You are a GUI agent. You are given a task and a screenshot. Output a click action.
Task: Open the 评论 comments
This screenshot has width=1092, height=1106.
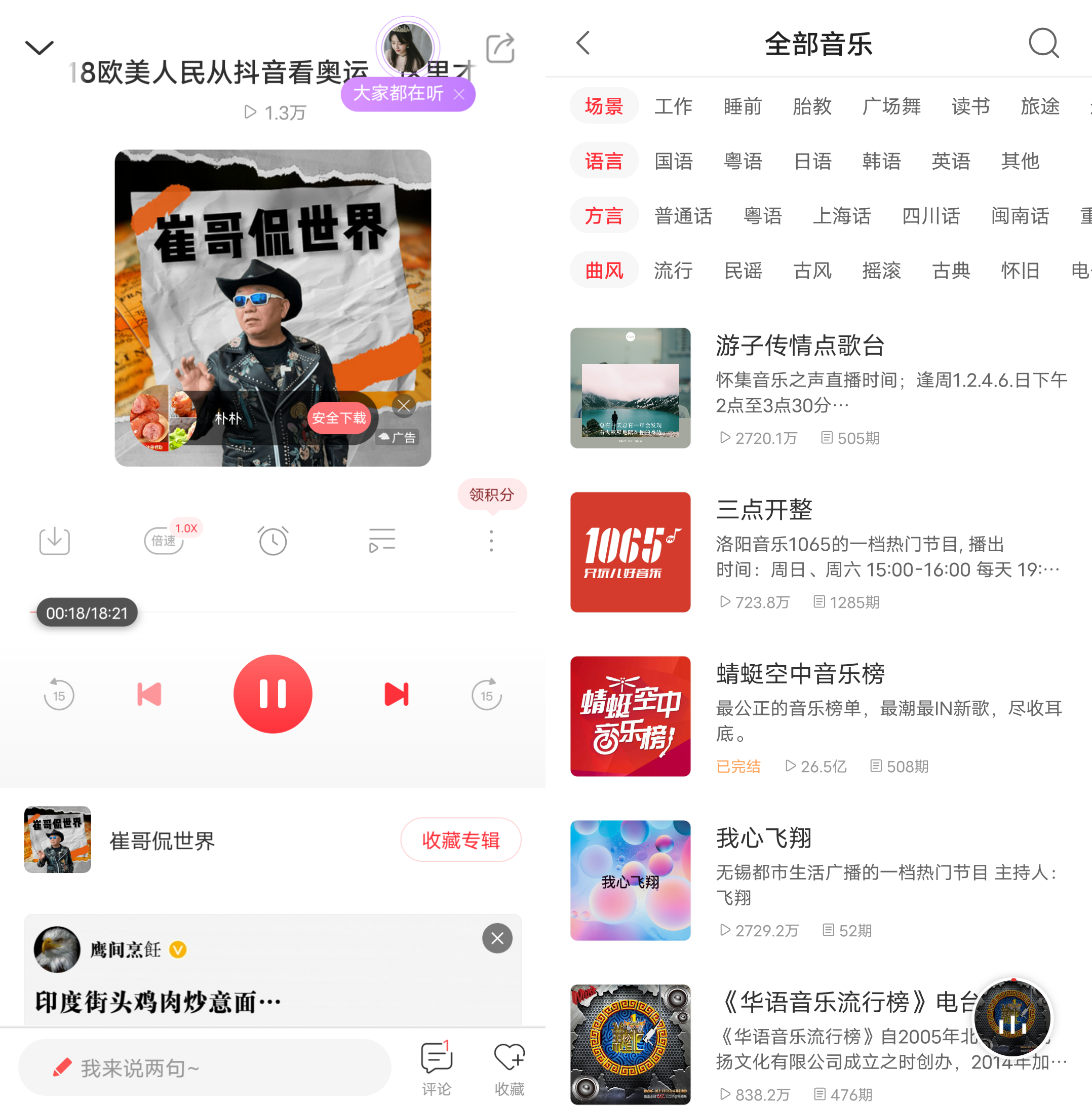click(x=436, y=1067)
